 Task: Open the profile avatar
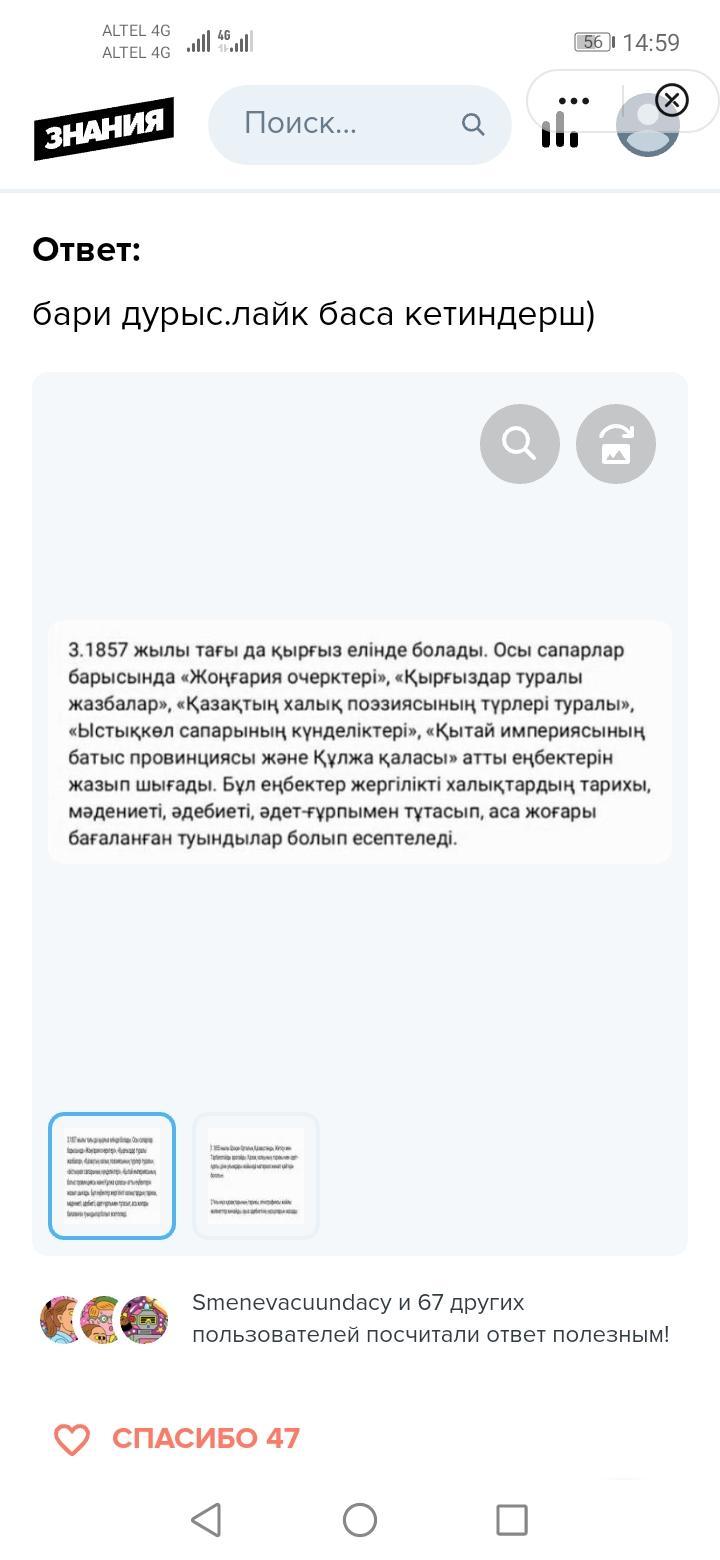point(647,127)
